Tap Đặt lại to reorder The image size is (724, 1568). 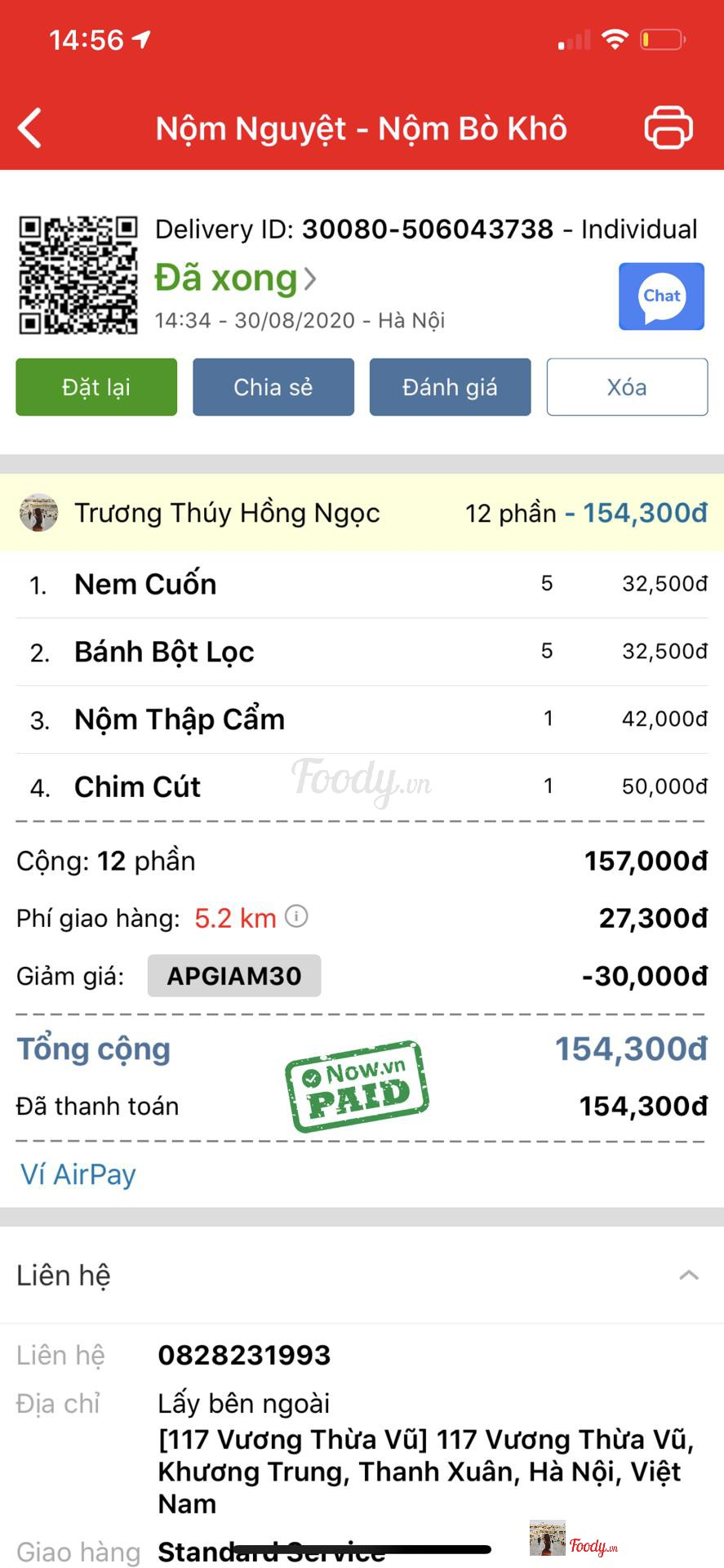pyautogui.click(x=96, y=387)
